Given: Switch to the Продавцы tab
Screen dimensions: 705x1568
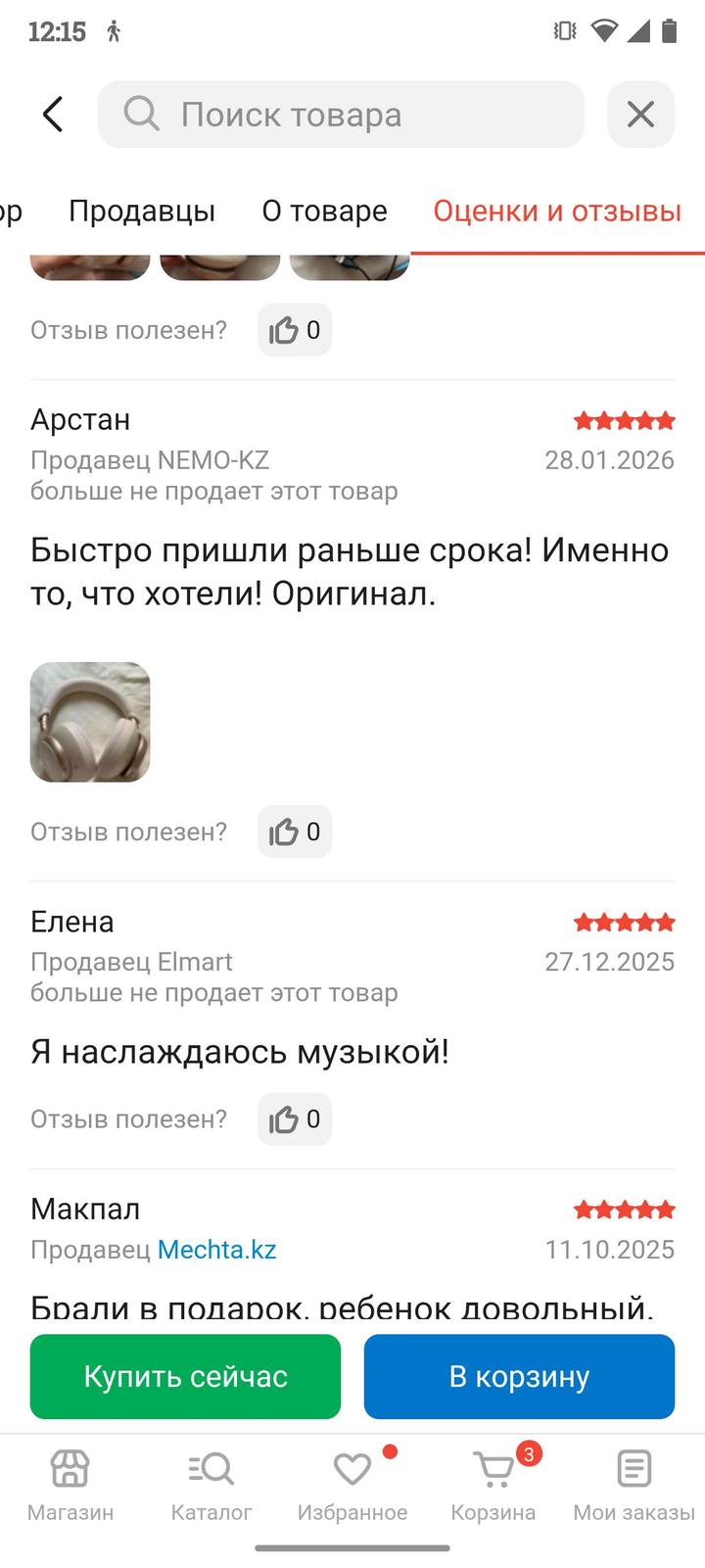Looking at the screenshot, I should pyautogui.click(x=142, y=211).
